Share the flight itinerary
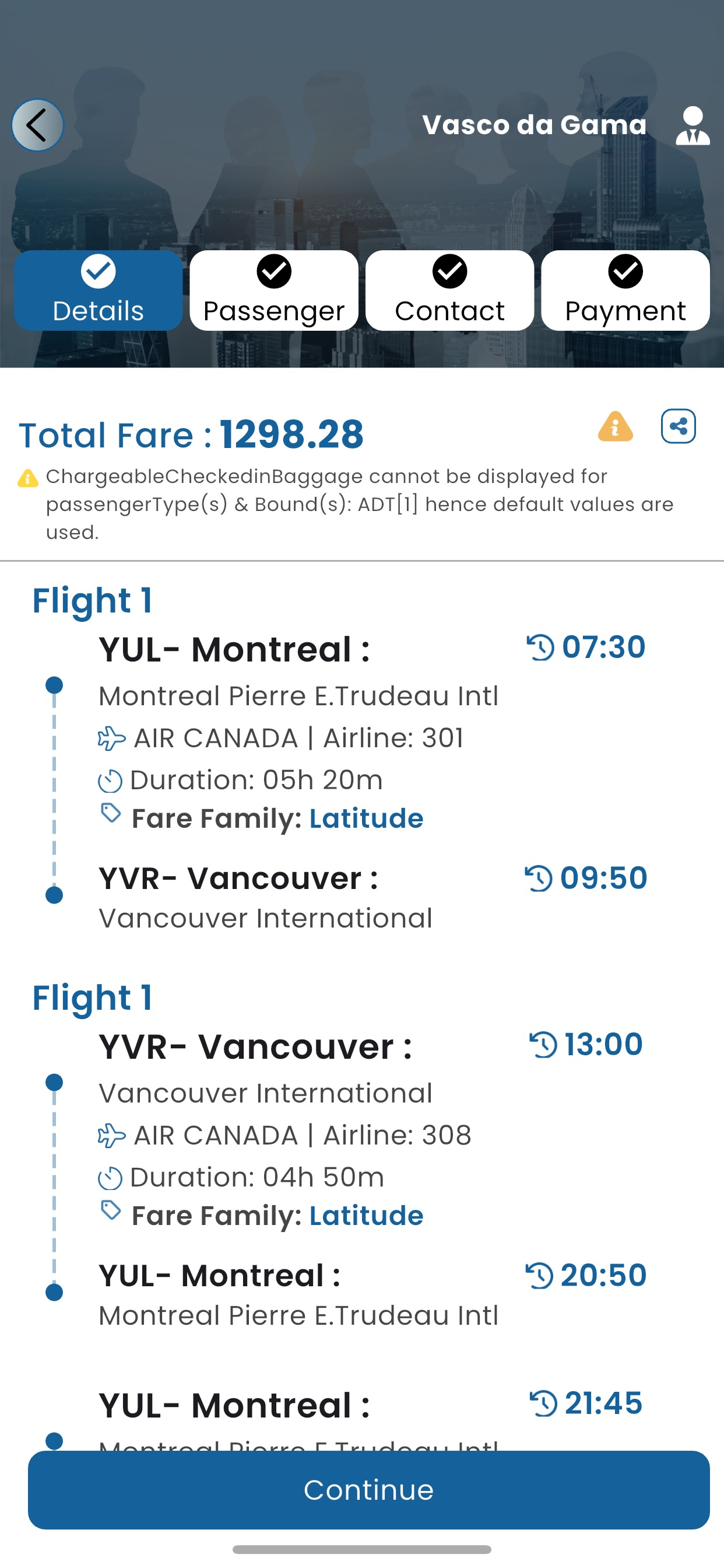This screenshot has height=1568, width=724. [x=679, y=426]
